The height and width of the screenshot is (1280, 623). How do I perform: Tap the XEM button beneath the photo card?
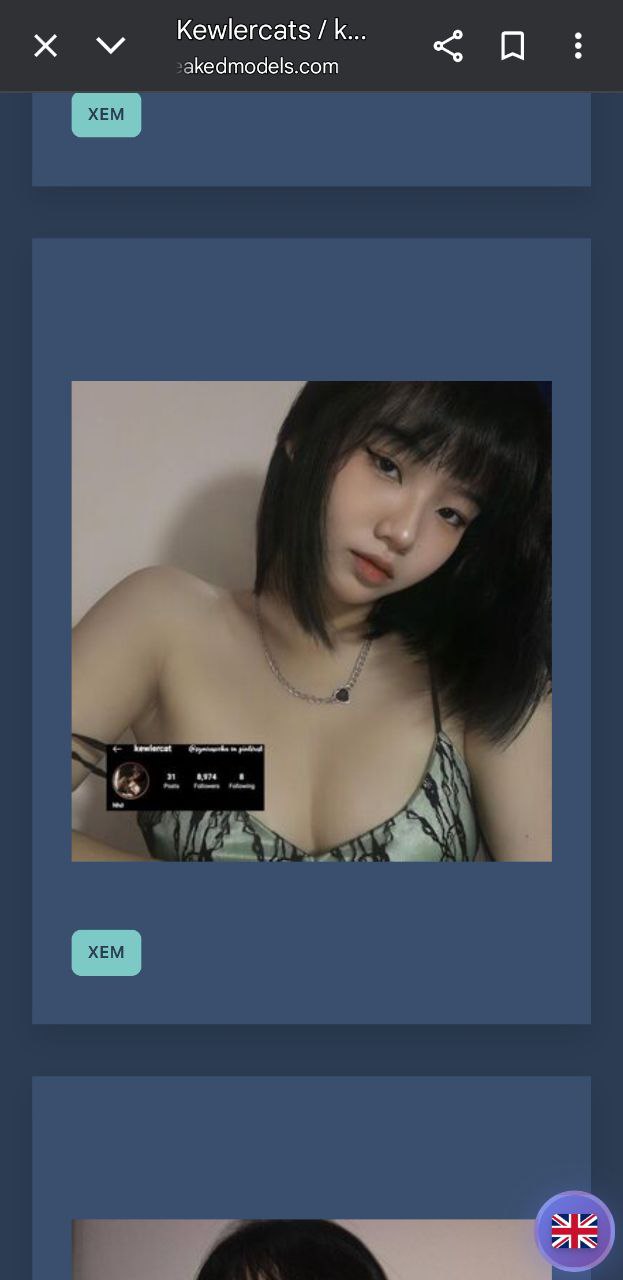(106, 952)
